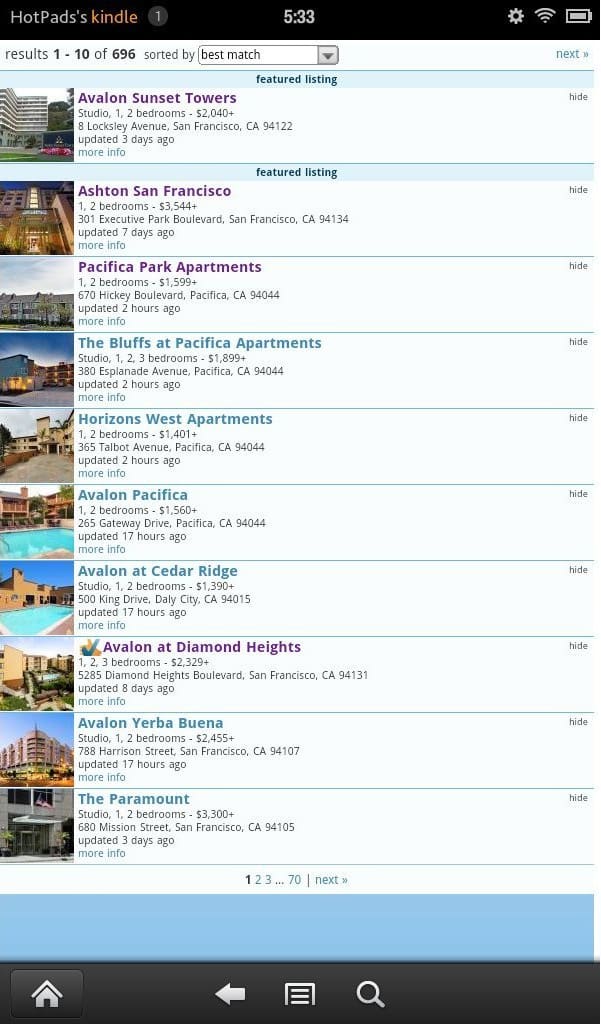Open Avalon at Diamond Heights listing
Screen dimensions: 601x1024
(202, 647)
